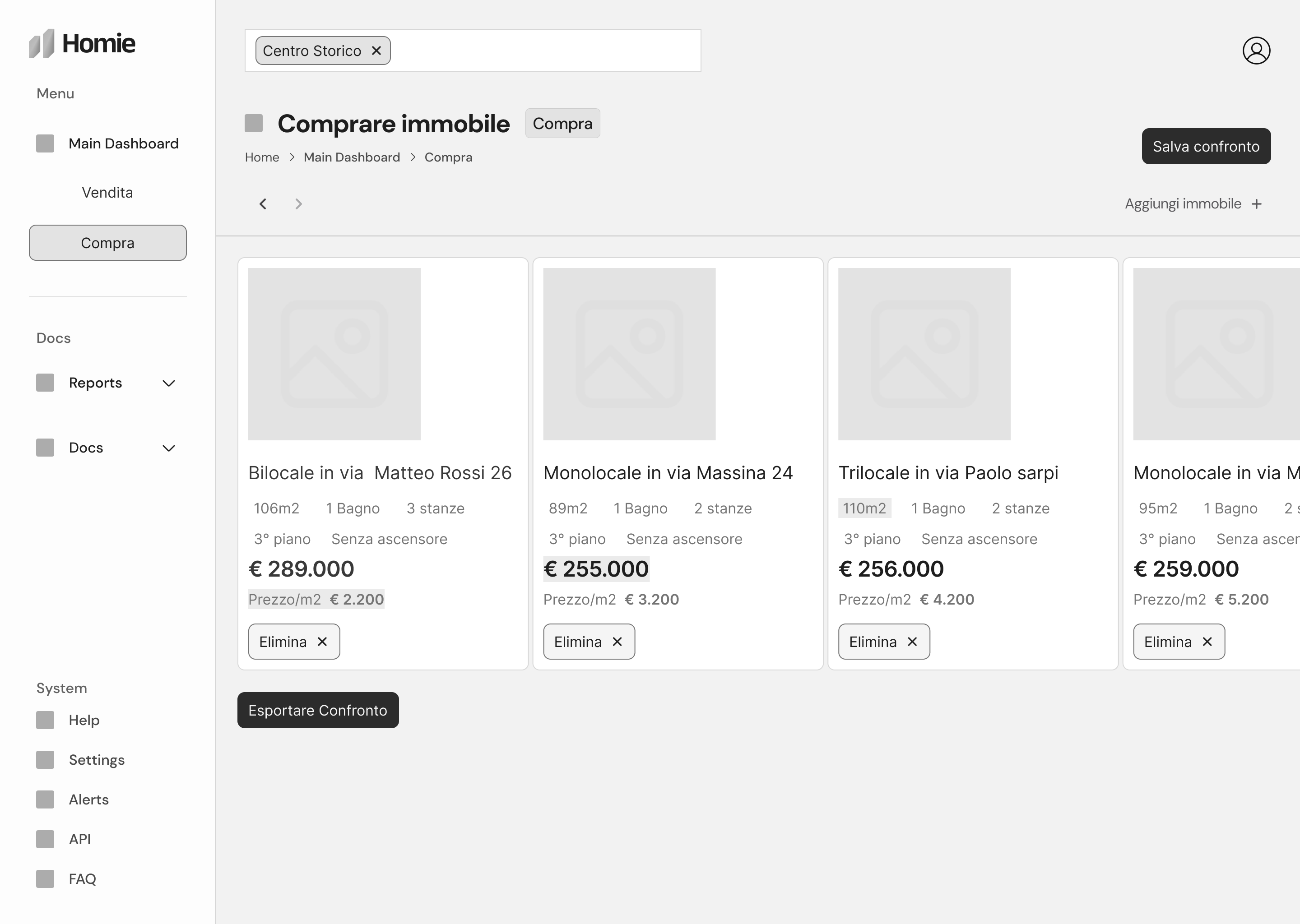Viewport: 1300px width, 924px height.
Task: Delete Bilocale in via Matteo Rossi 26
Action: [294, 642]
